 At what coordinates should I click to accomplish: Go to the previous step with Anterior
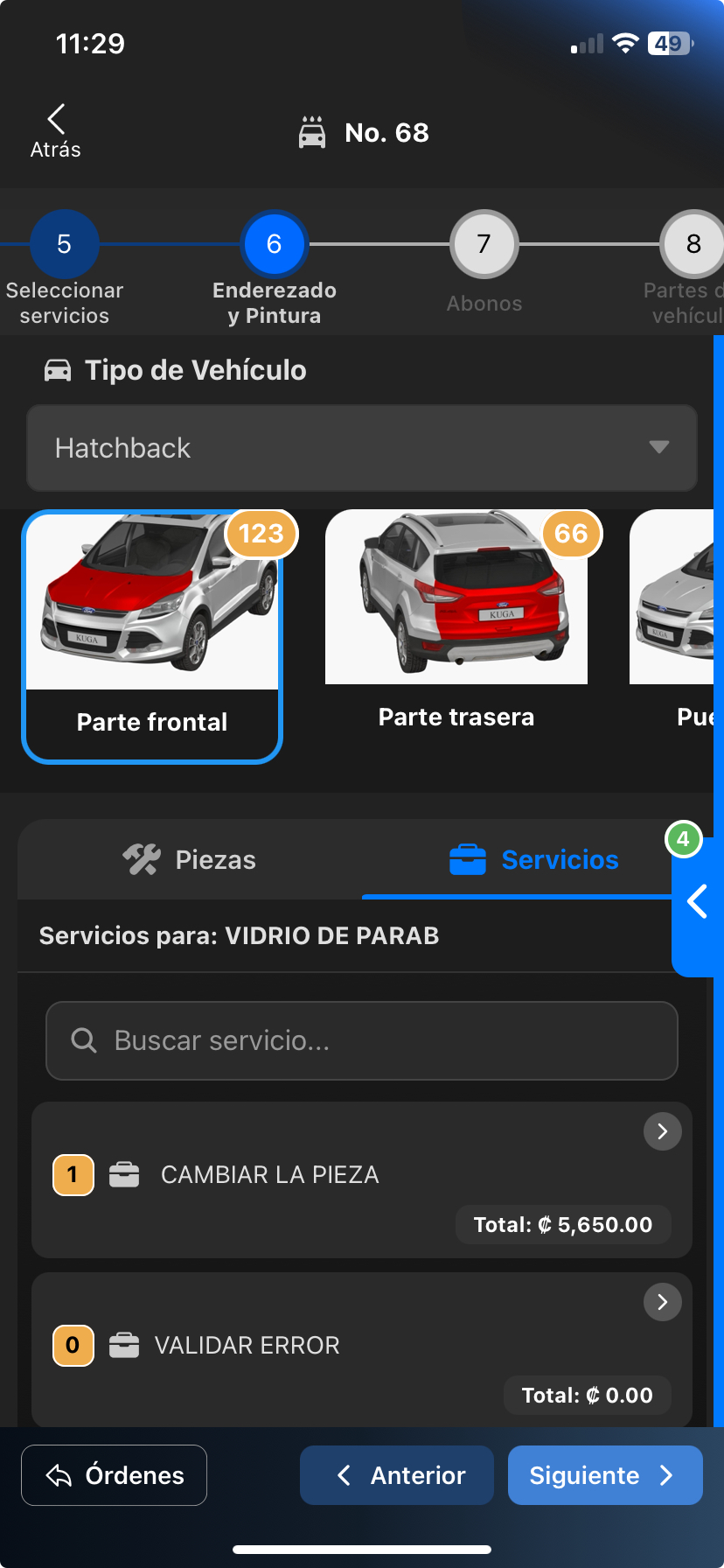coord(397,1475)
